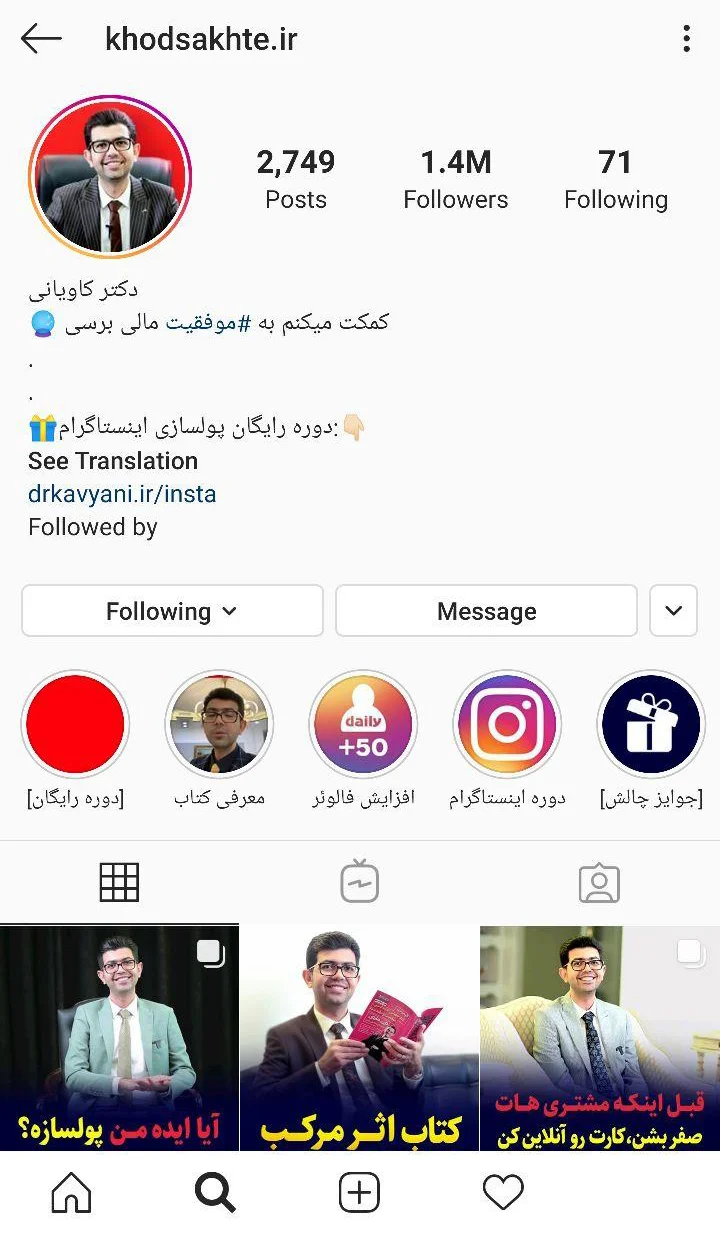Viewport: 720px width, 1235px height.
Task: Tap See Translation for the bio
Action: [113, 461]
